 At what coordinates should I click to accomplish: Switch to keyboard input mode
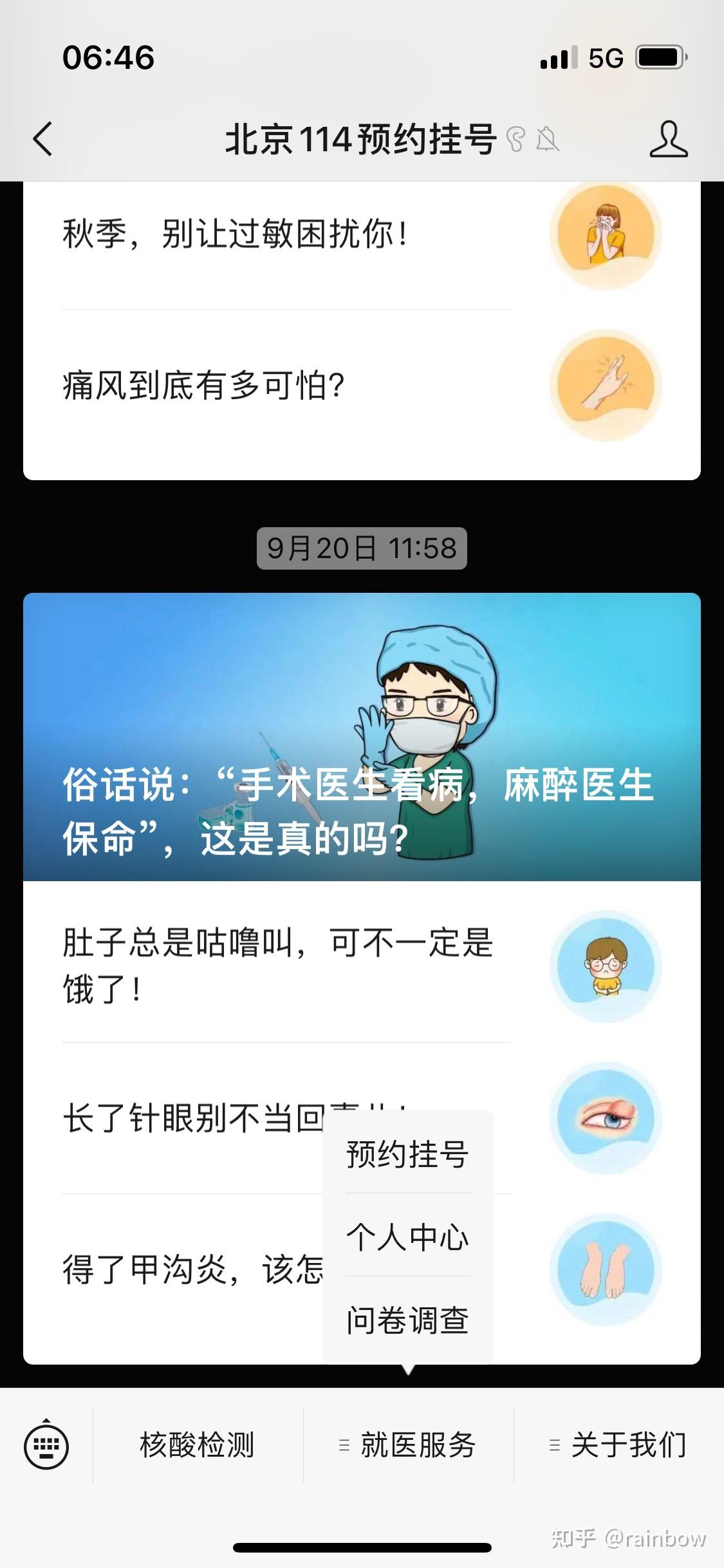coord(46,1446)
